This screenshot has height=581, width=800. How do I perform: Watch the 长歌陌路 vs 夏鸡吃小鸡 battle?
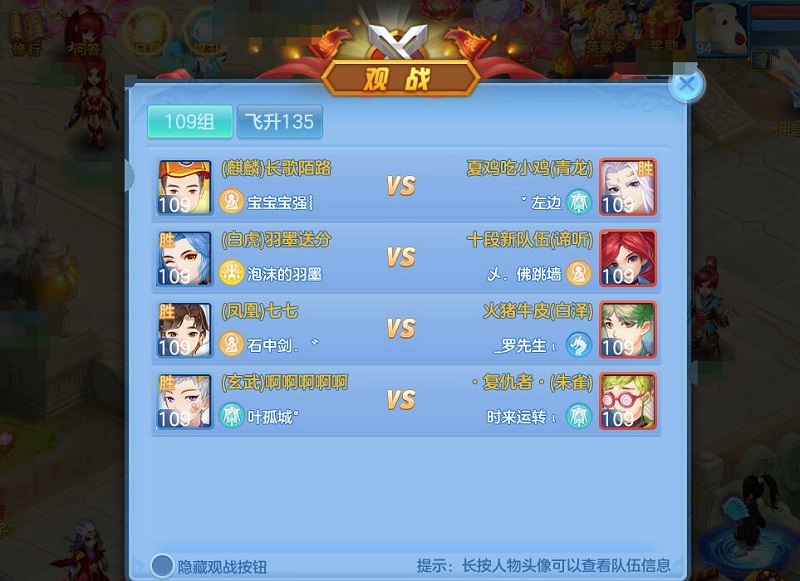coord(400,186)
